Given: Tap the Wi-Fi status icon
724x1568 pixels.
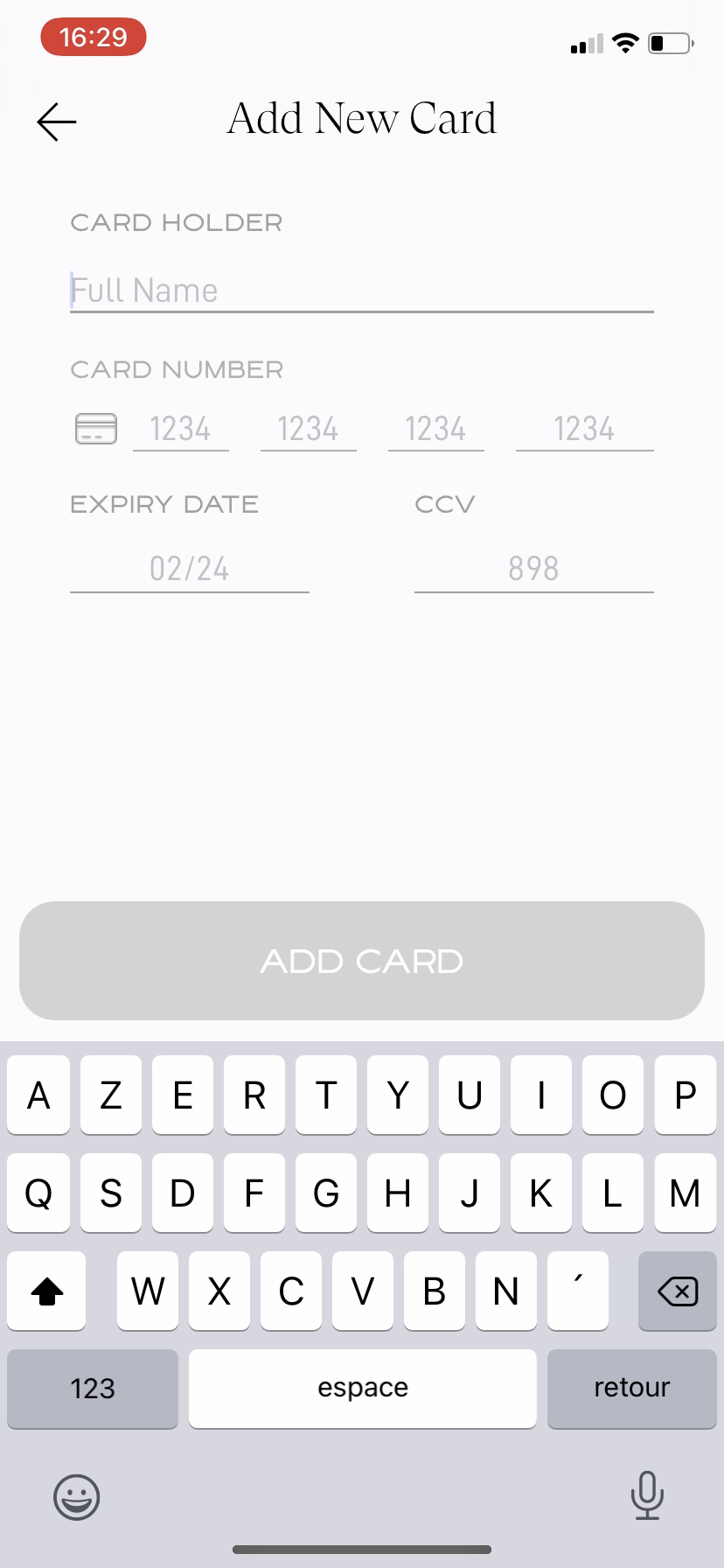Looking at the screenshot, I should point(626,42).
